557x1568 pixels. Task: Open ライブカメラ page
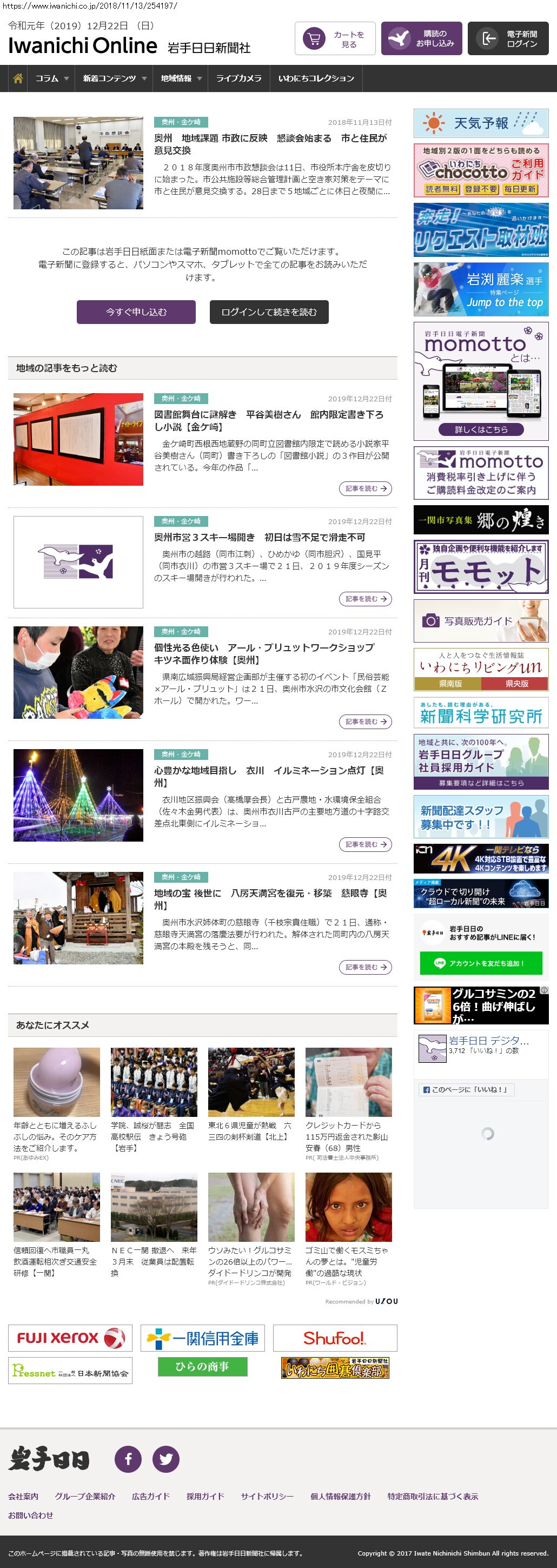pyautogui.click(x=238, y=78)
